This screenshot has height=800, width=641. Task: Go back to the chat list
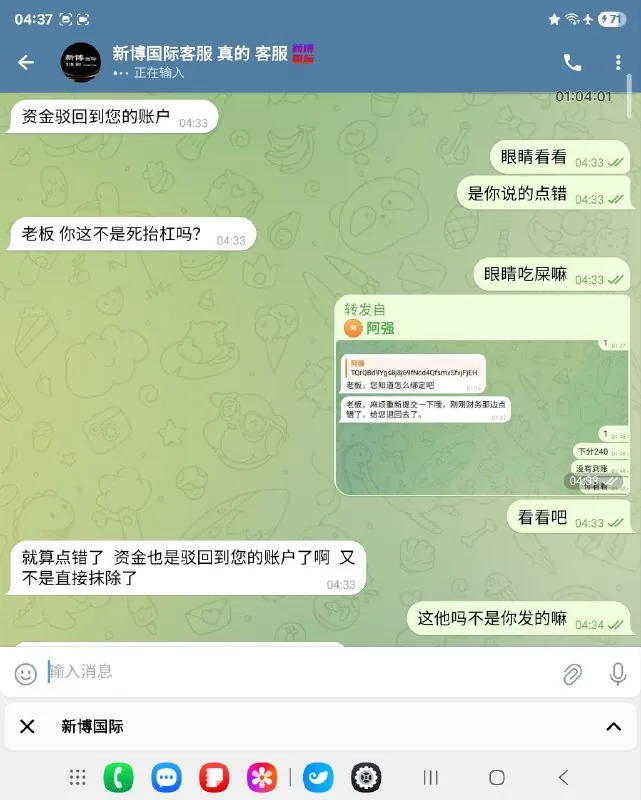(26, 62)
